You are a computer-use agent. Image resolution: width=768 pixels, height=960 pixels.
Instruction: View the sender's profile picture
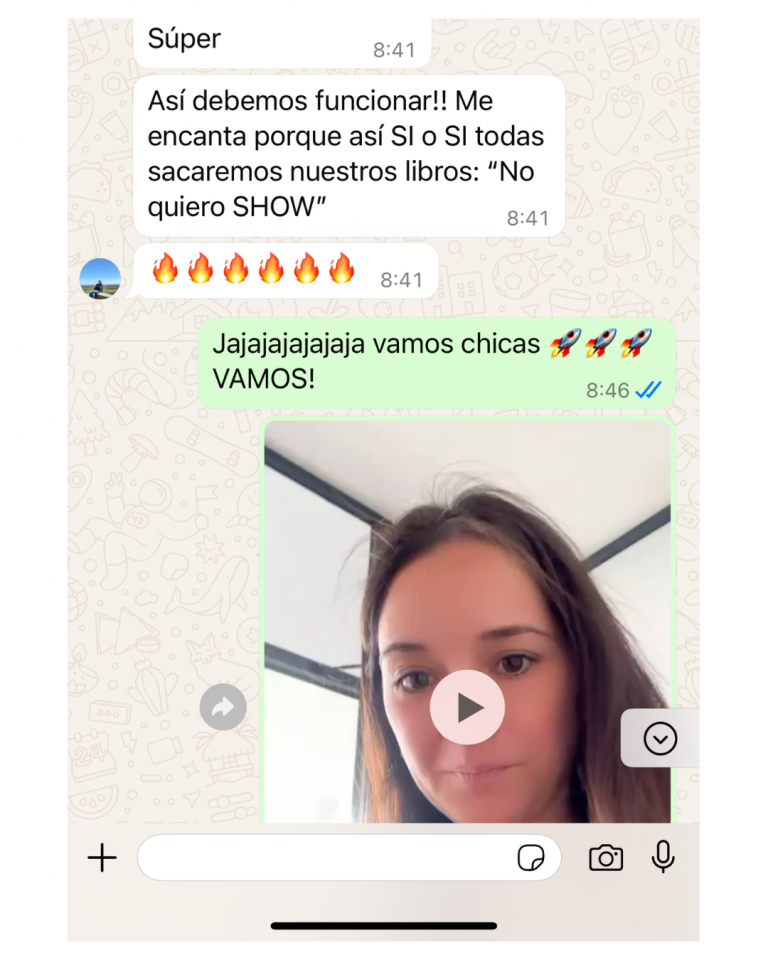pyautogui.click(x=100, y=278)
